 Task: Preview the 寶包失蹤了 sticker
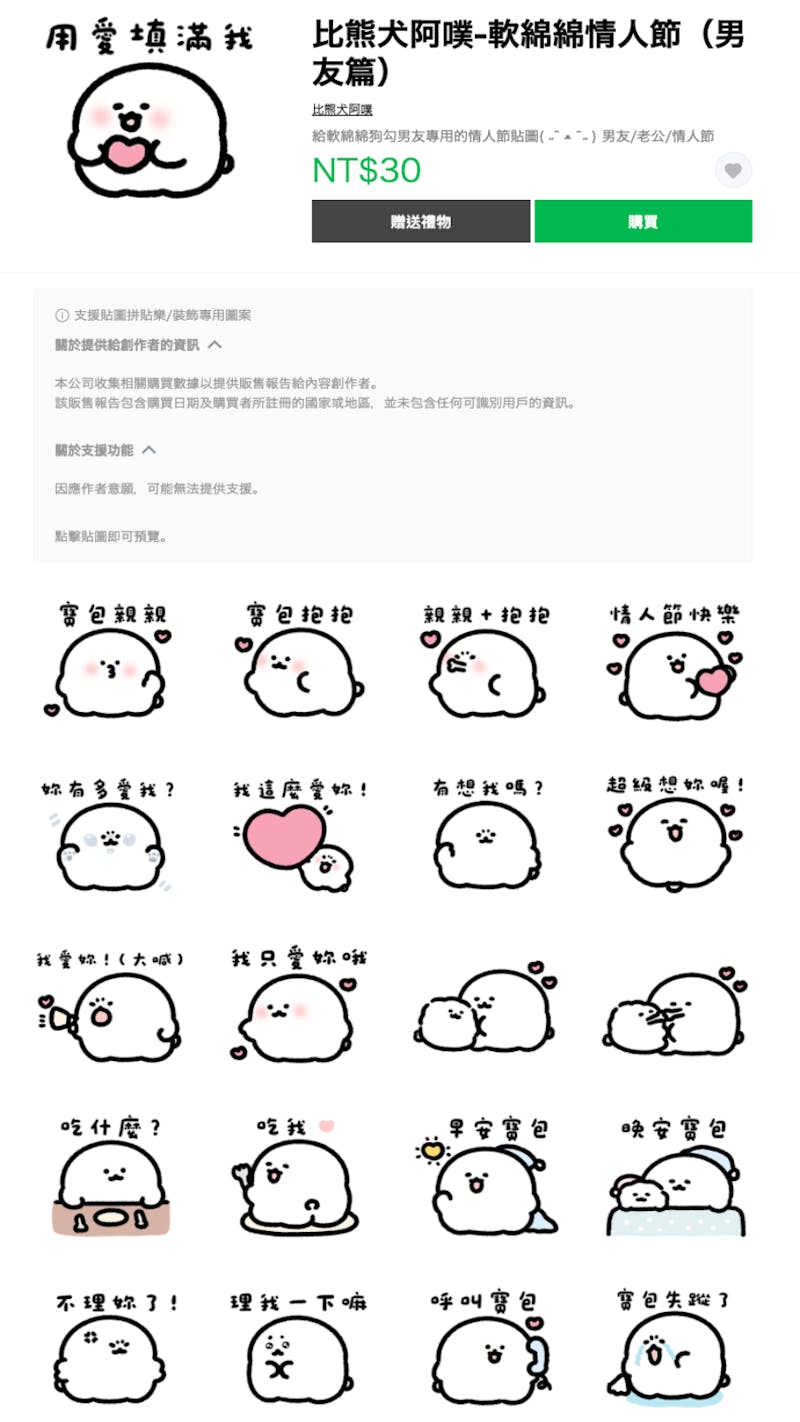pyautogui.click(x=676, y=1348)
